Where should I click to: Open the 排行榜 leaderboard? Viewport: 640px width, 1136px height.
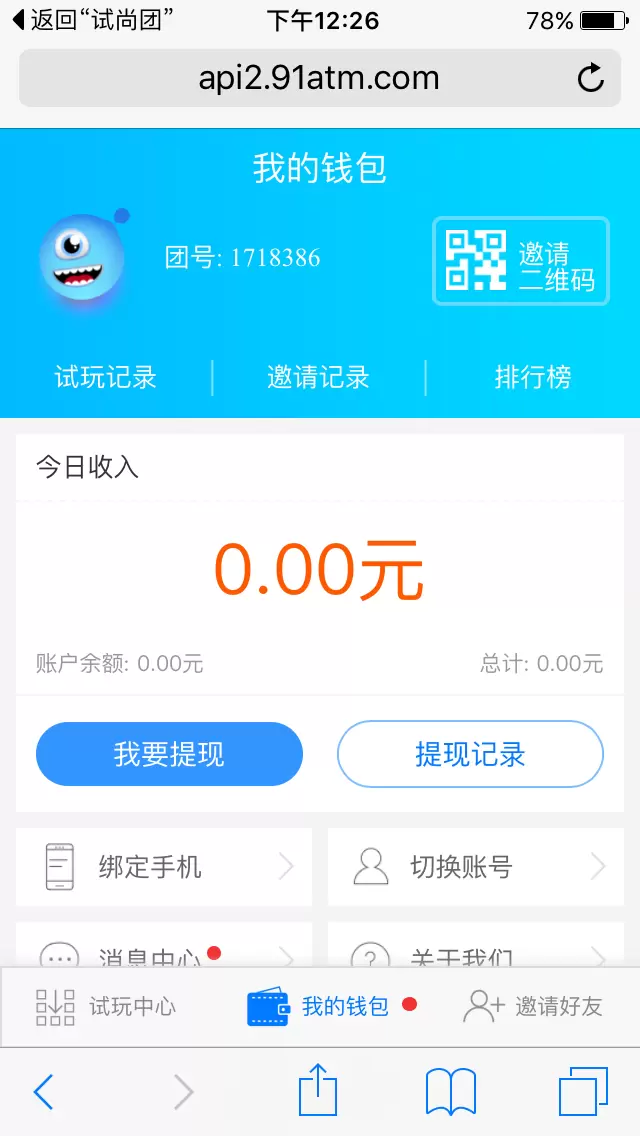(x=532, y=378)
